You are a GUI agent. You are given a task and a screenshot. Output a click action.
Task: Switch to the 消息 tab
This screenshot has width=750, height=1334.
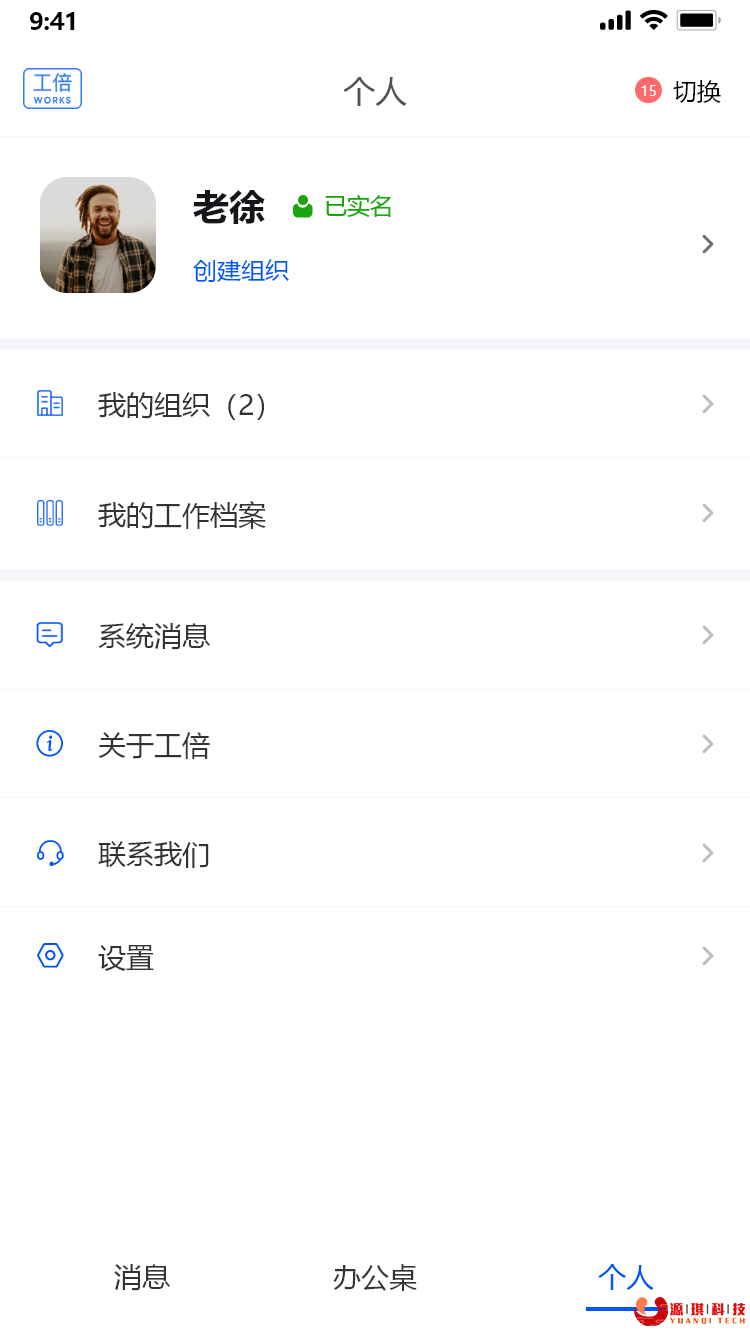point(142,1277)
